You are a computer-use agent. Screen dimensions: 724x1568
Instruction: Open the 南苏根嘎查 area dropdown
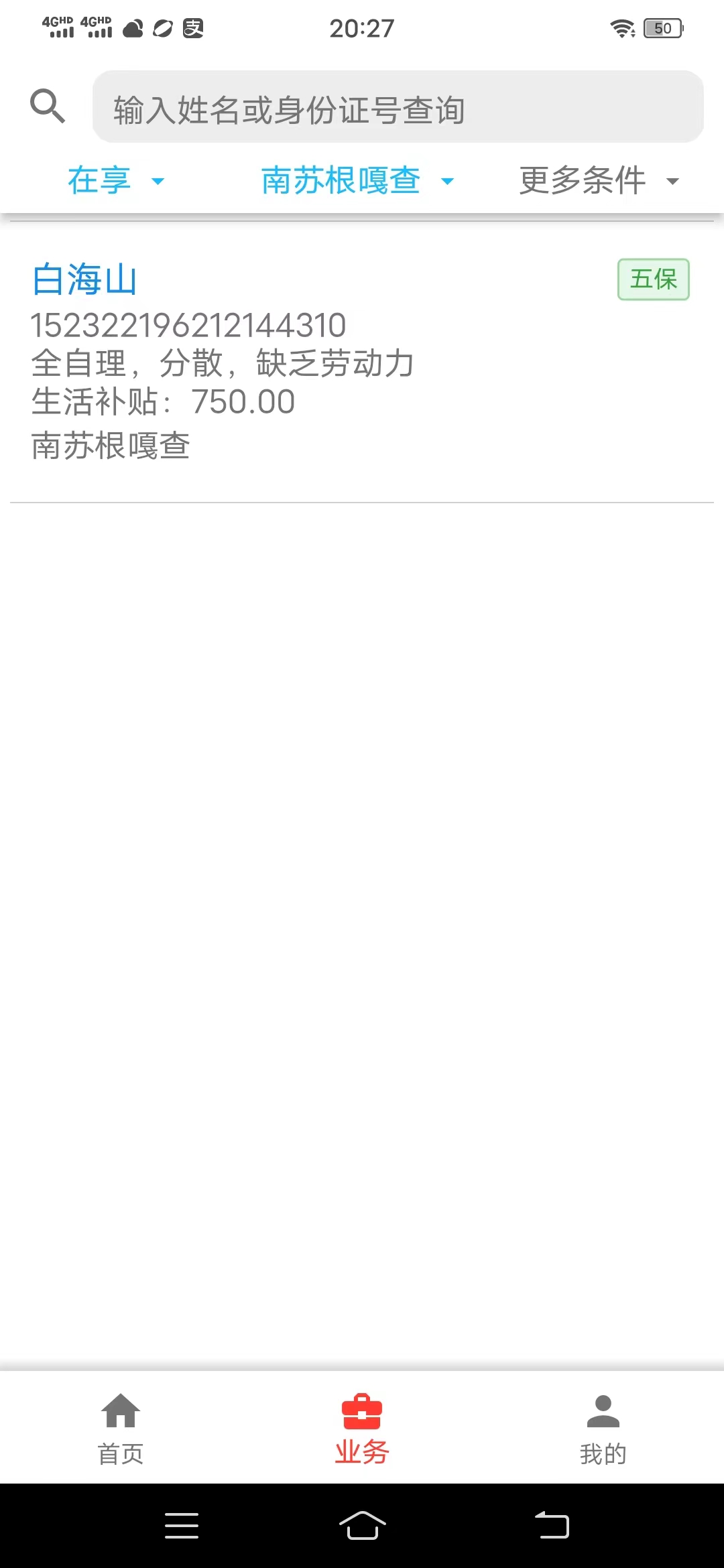(x=358, y=181)
